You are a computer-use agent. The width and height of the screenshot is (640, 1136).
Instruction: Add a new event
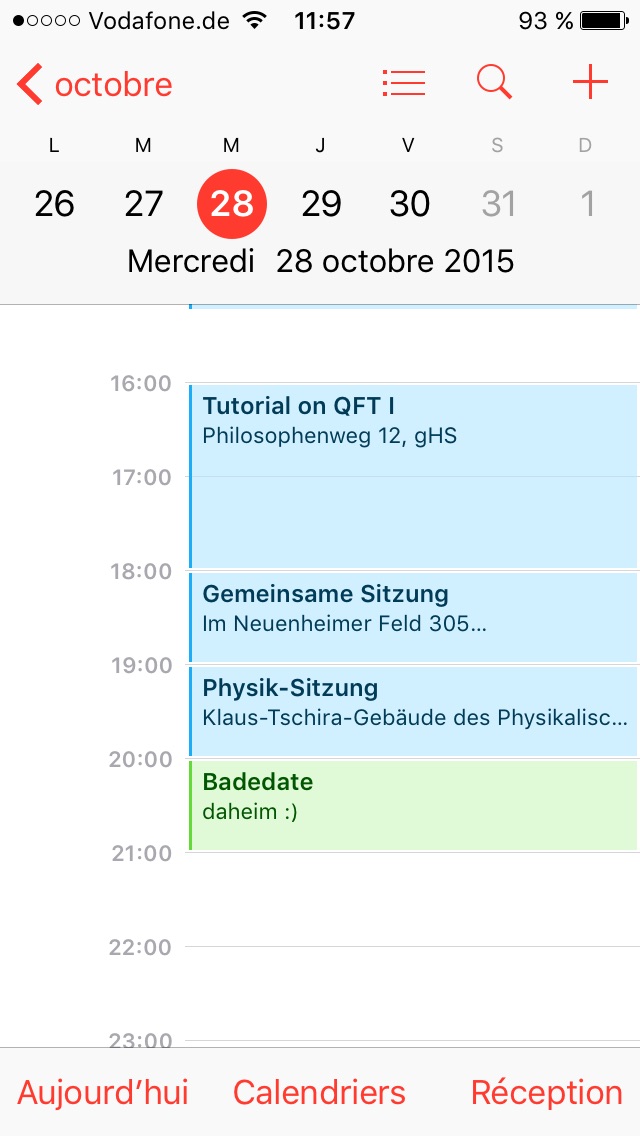590,83
